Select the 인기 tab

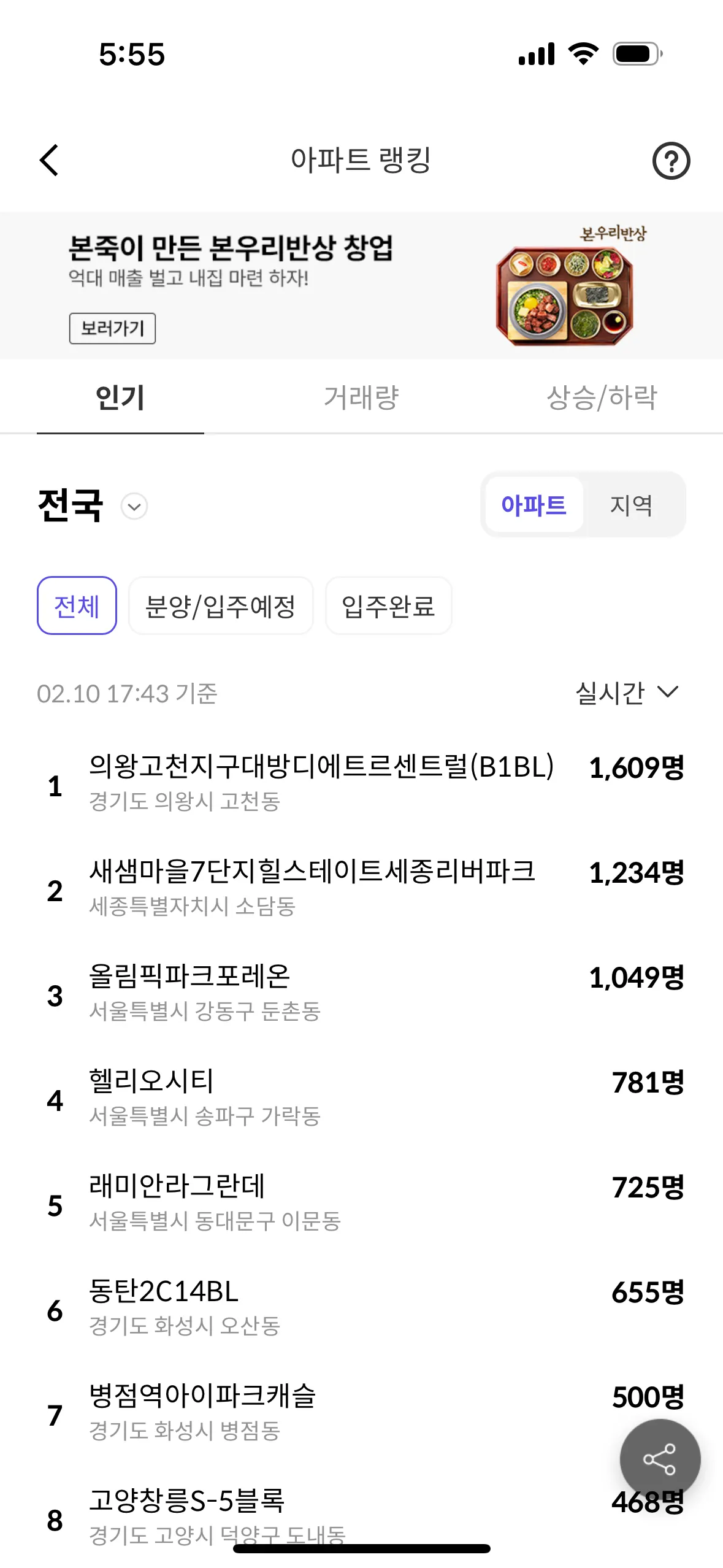[120, 398]
